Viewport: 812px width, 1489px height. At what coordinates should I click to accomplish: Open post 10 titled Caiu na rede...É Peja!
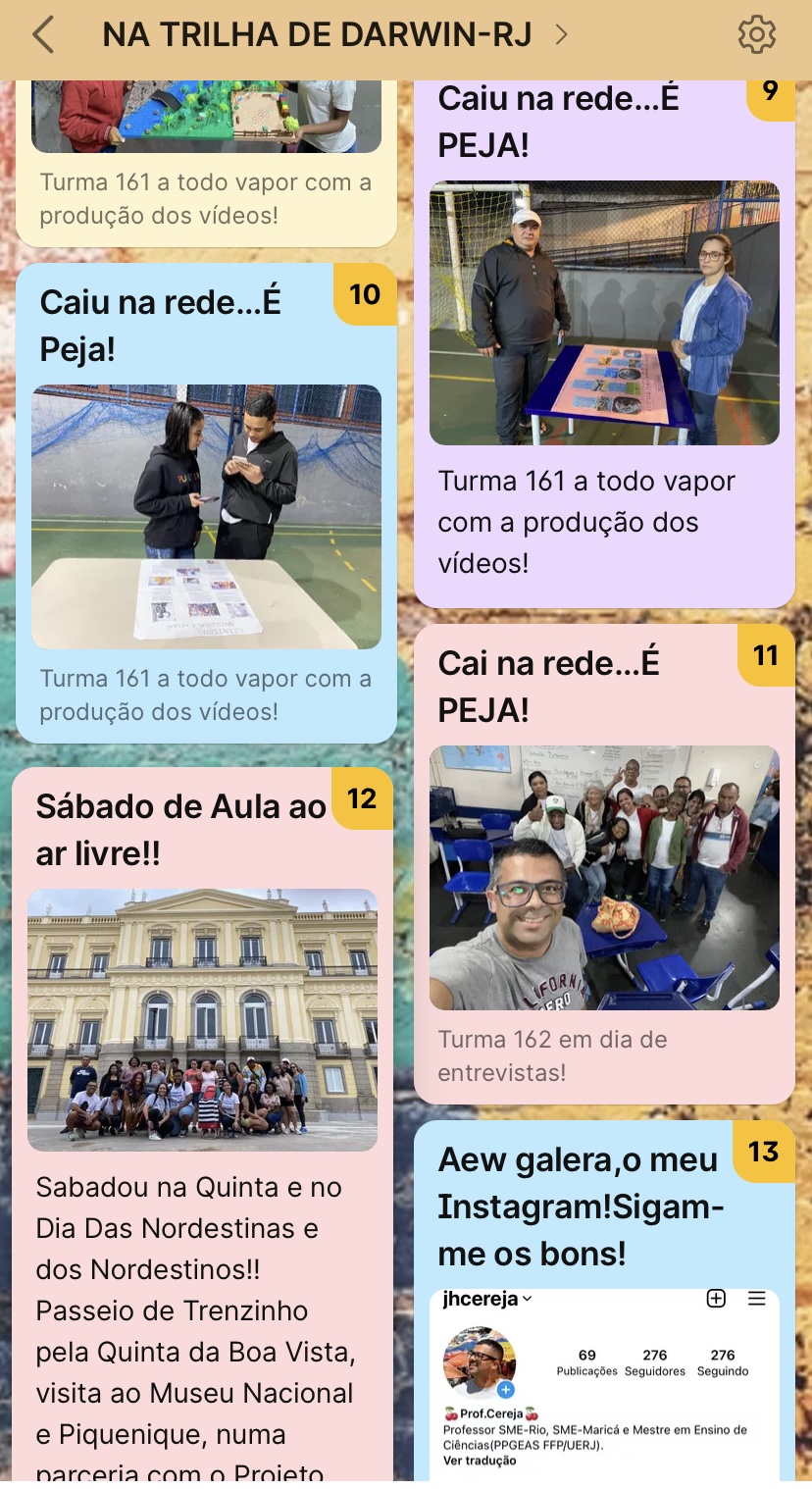206,503
